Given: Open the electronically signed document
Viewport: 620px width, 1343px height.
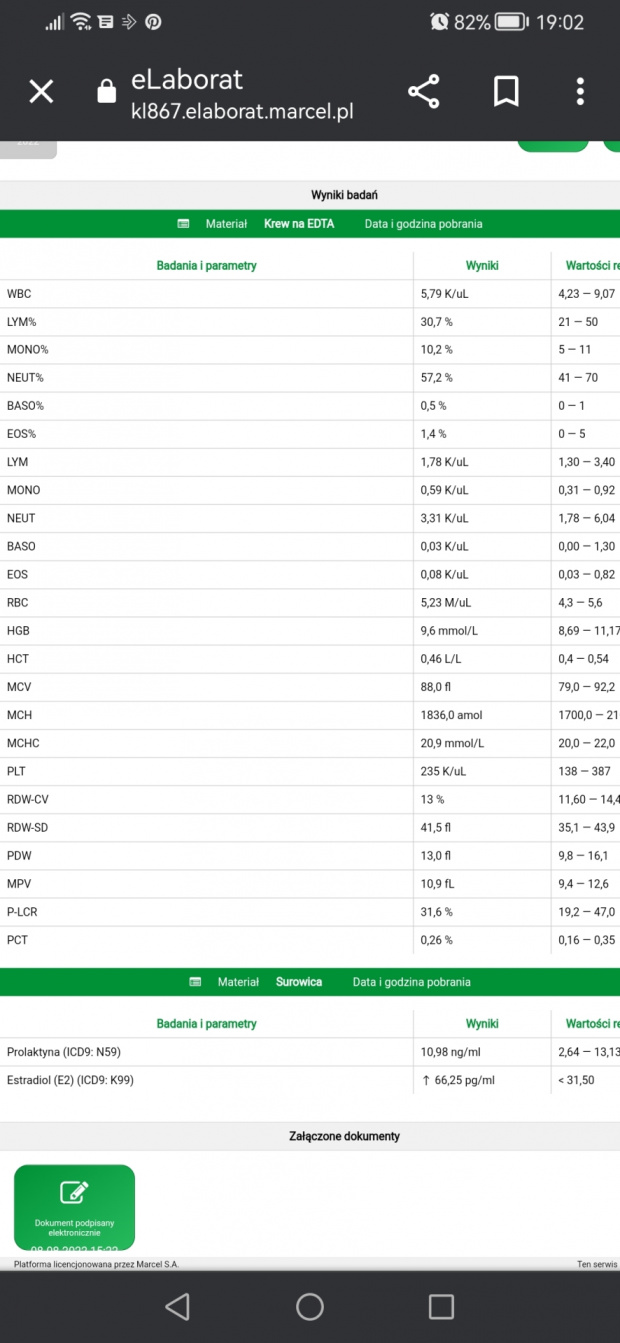Looking at the screenshot, I should click(74, 1207).
